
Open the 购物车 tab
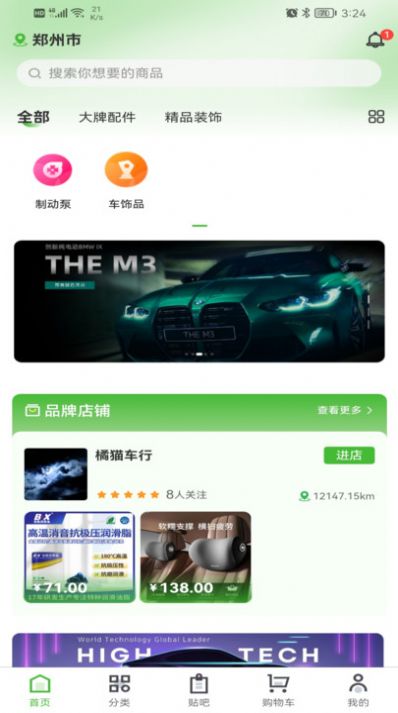(278, 690)
